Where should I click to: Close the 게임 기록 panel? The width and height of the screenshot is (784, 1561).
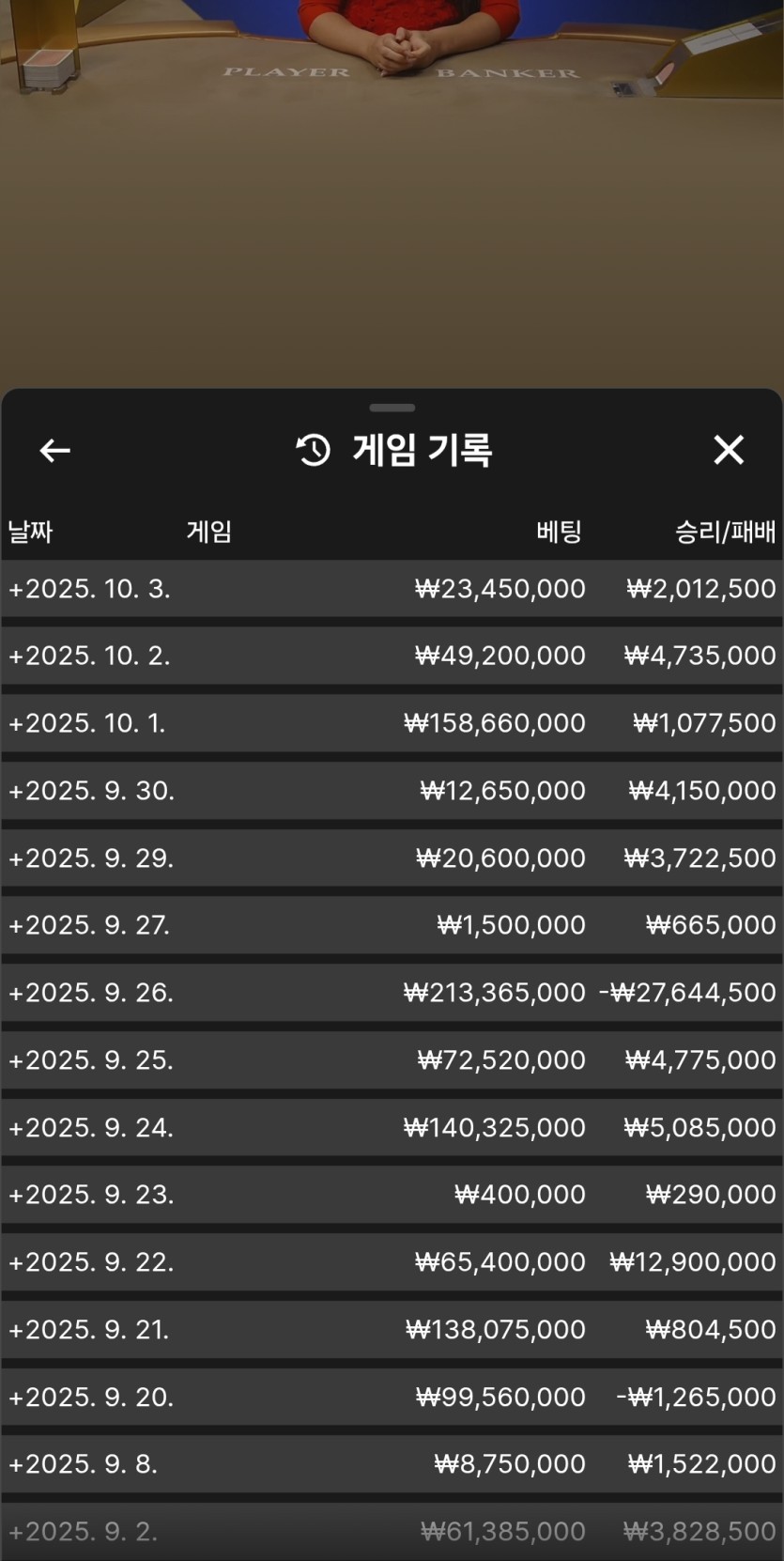[729, 450]
